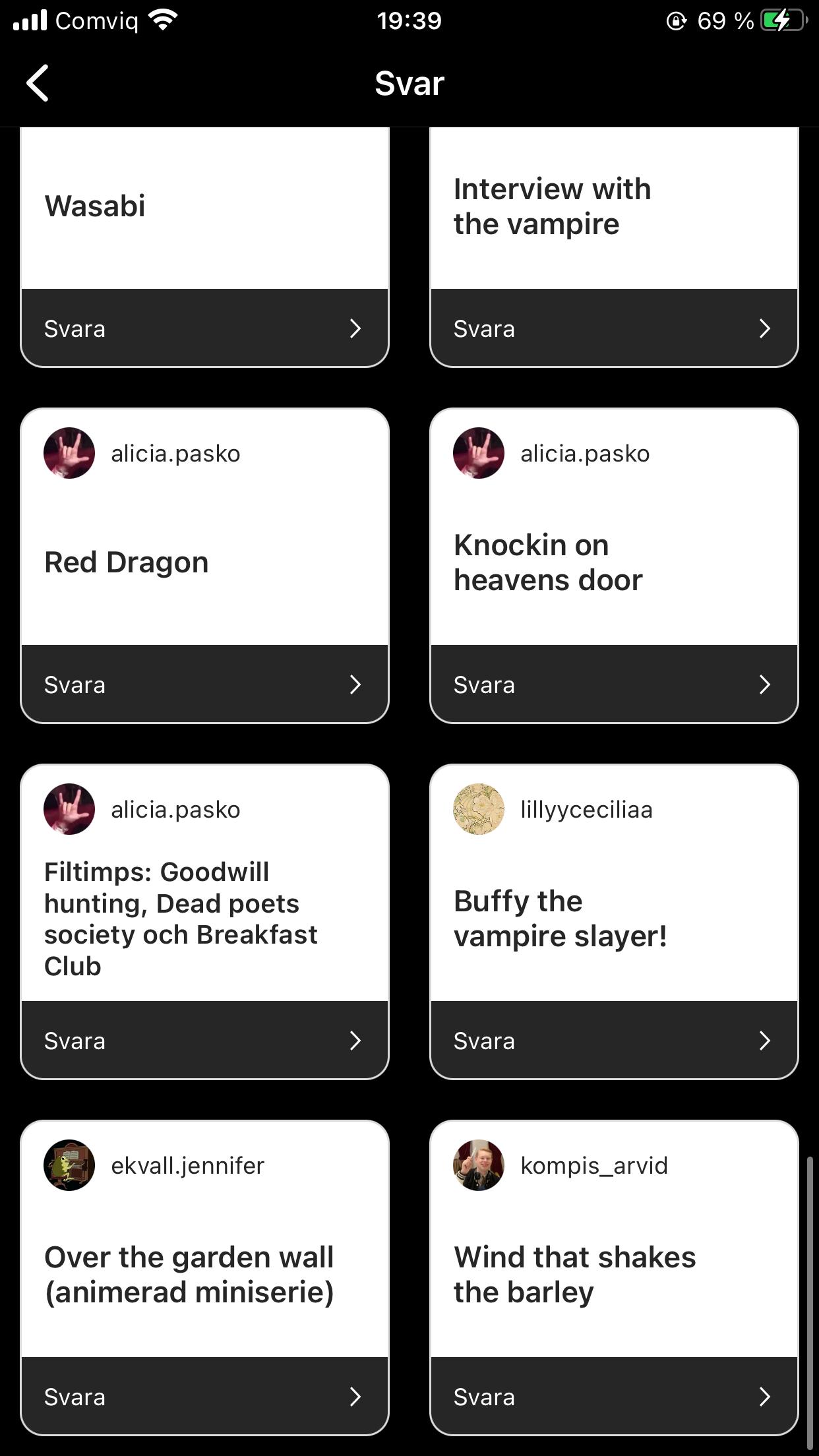Reply to Buffy the vampire slayer answer
The height and width of the screenshot is (1456, 819).
613,1040
